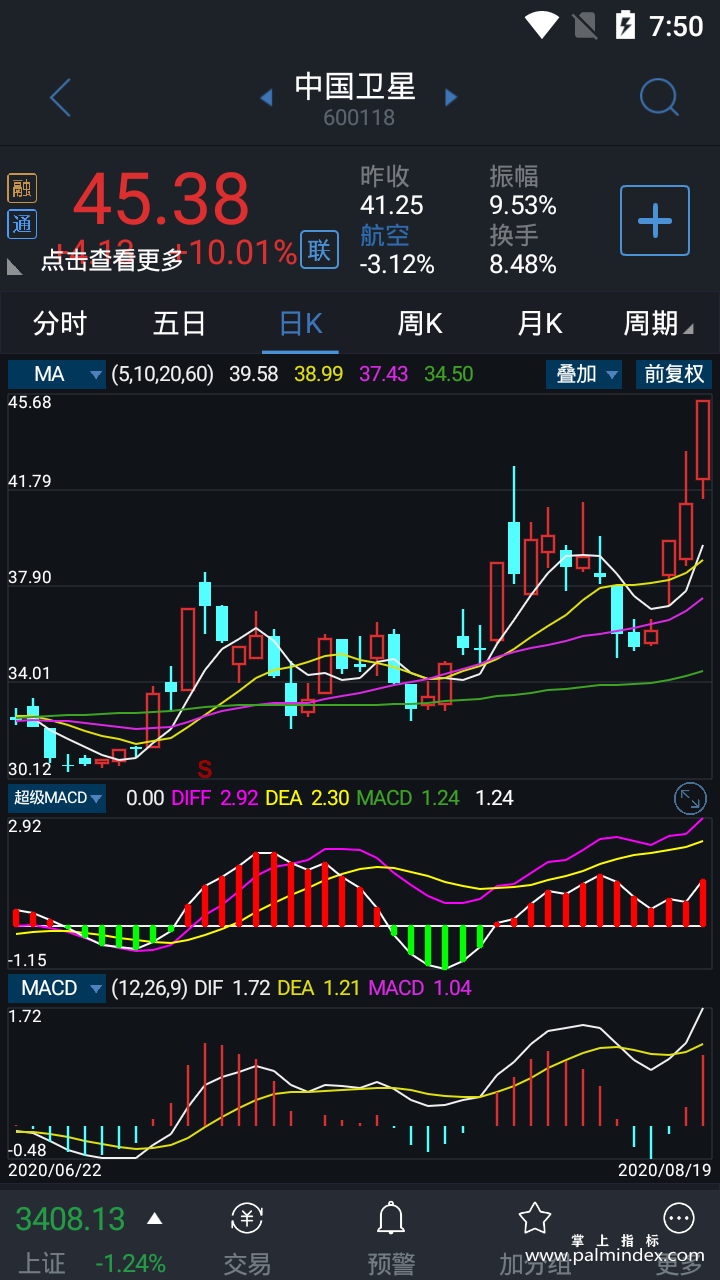Switch to the next stock
The height and width of the screenshot is (1280, 720).
tap(451, 98)
